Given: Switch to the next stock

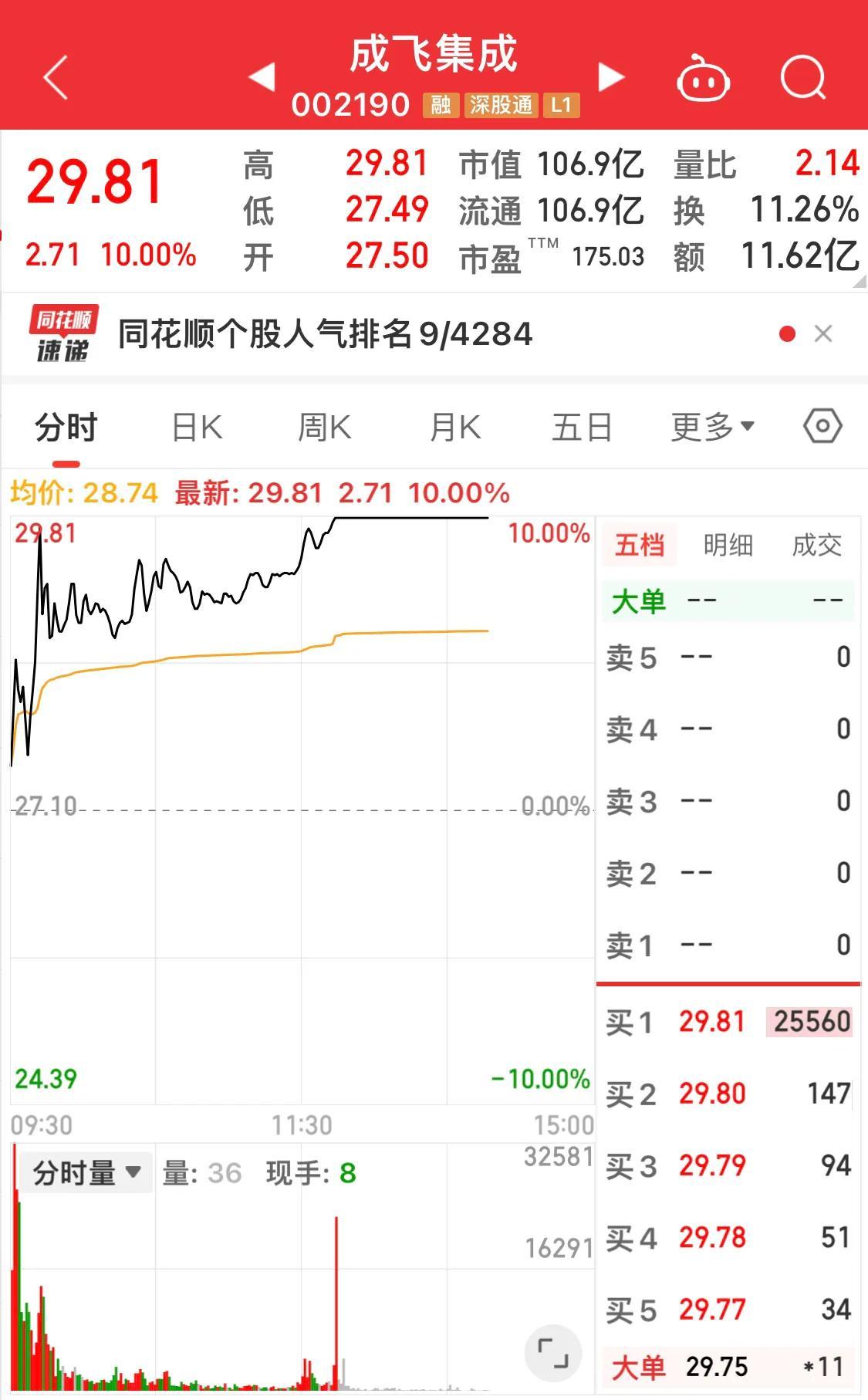Looking at the screenshot, I should tap(611, 77).
